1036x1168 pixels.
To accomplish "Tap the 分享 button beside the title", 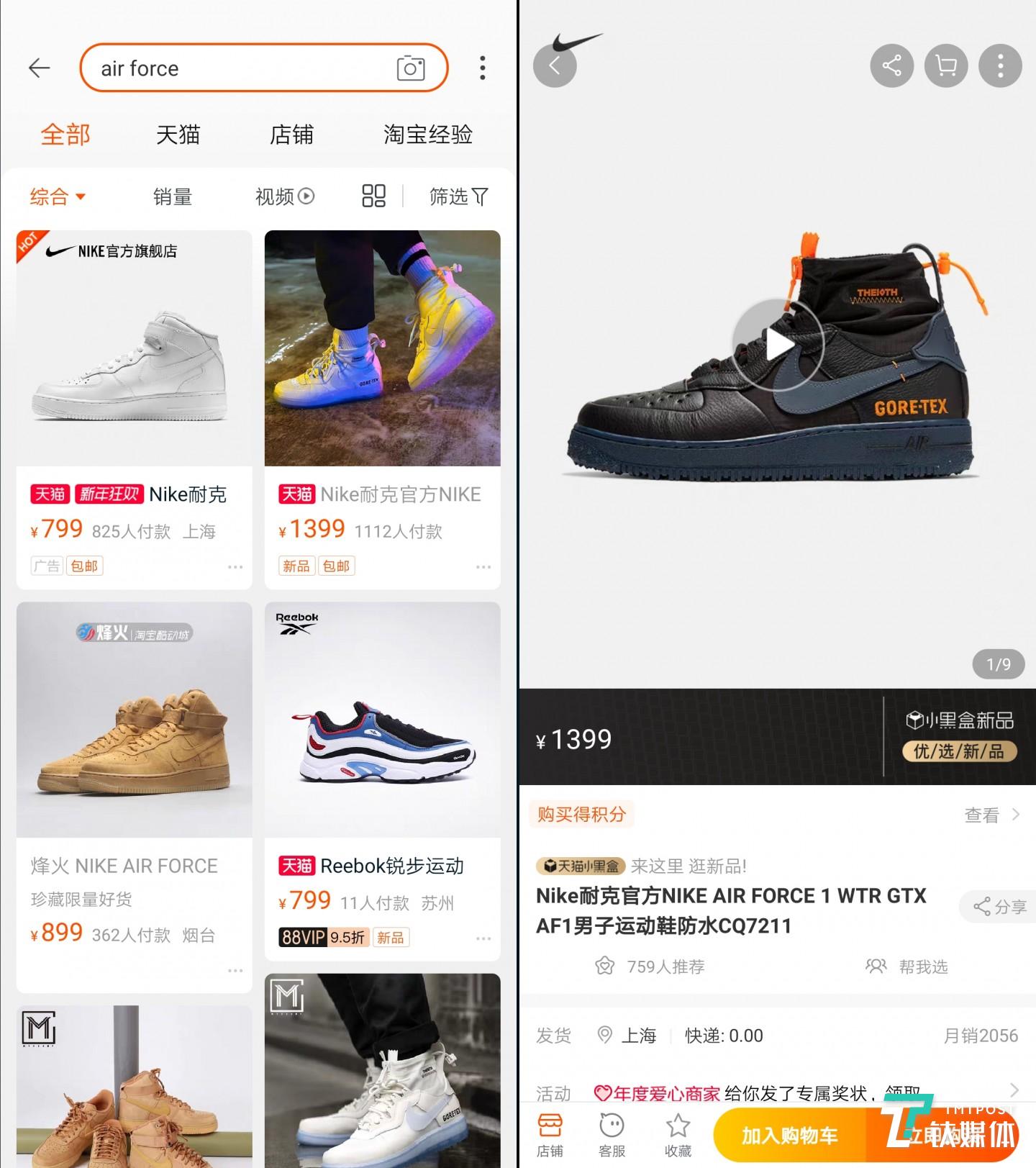I will [x=999, y=907].
